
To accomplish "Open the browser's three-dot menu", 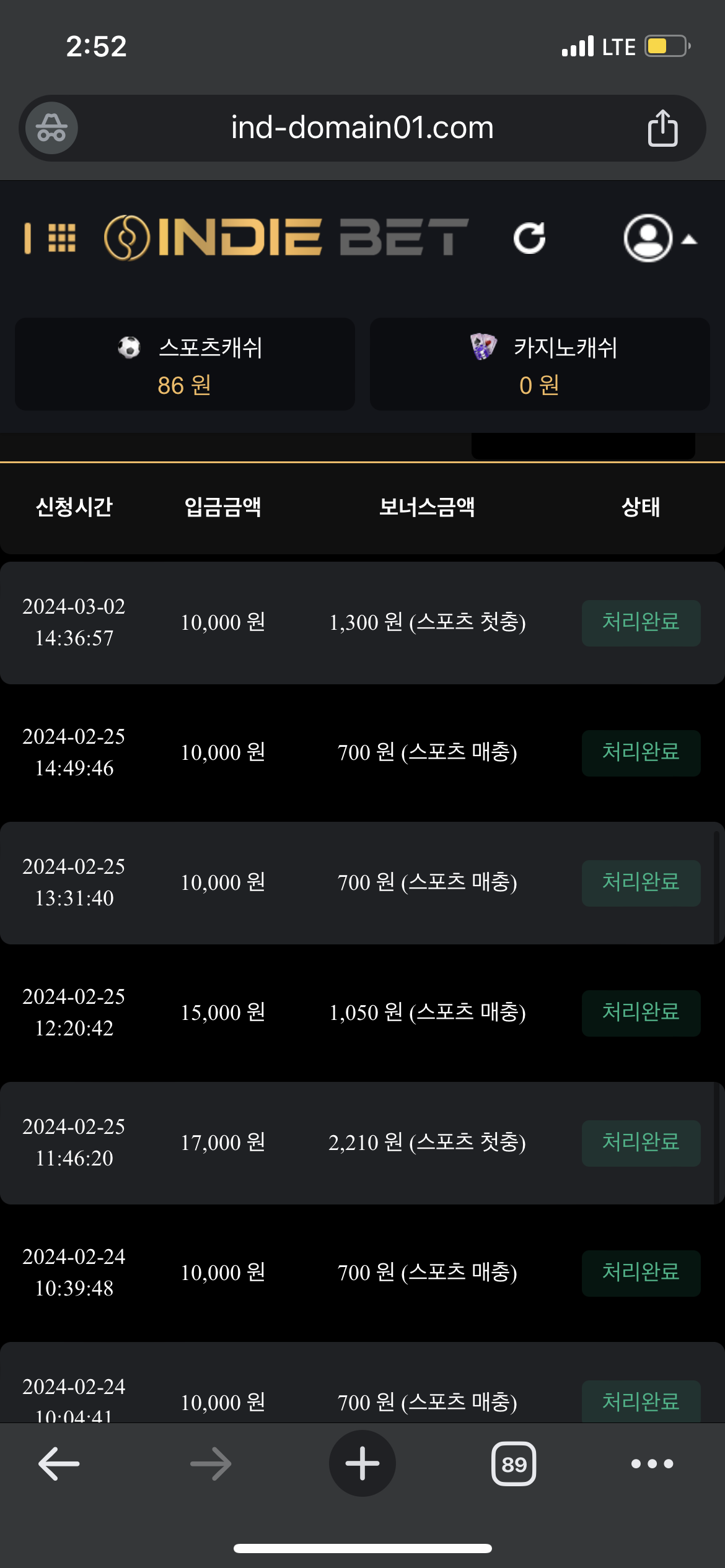I will (652, 1464).
